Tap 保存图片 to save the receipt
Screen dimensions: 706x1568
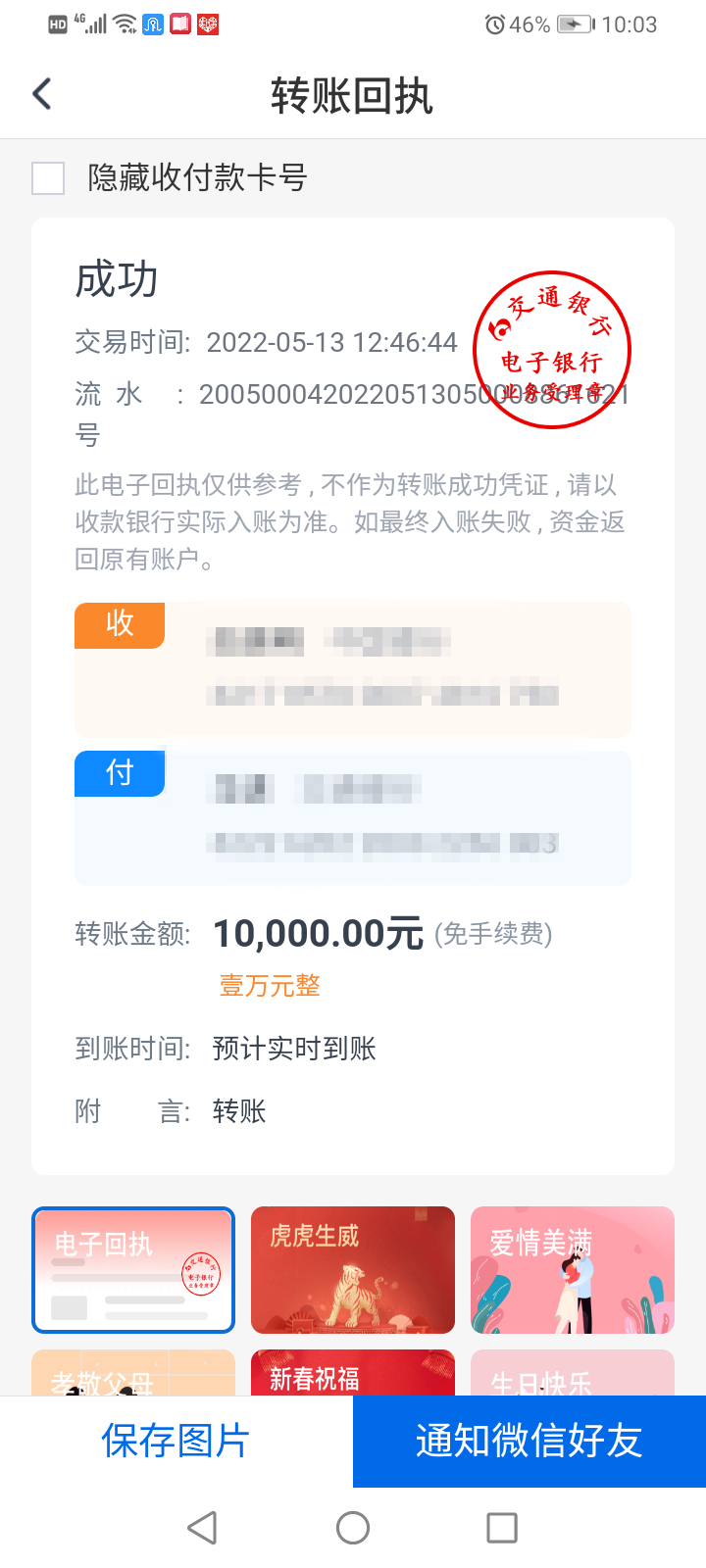coord(176,1442)
